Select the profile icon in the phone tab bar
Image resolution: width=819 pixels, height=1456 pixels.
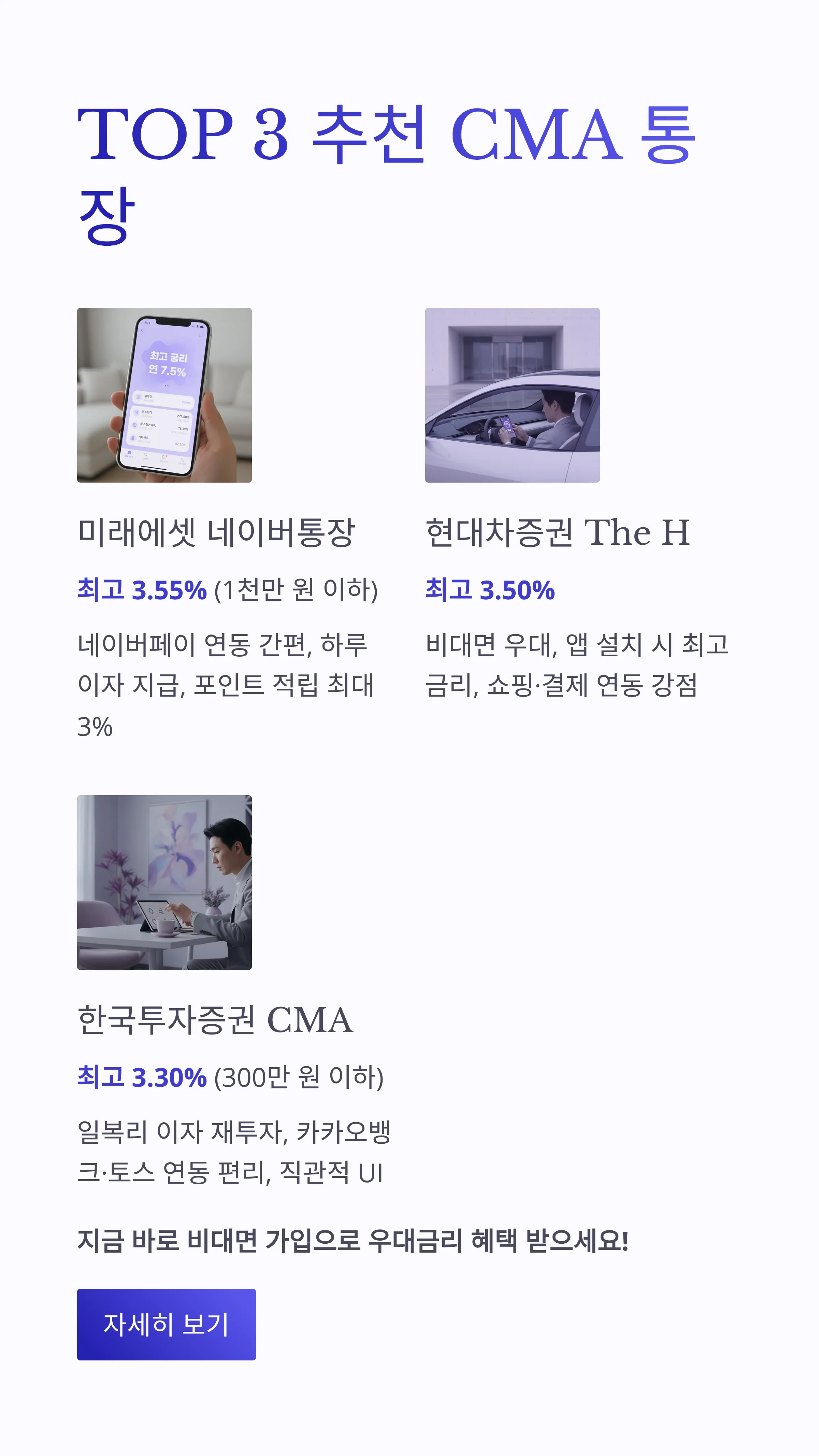(x=182, y=459)
